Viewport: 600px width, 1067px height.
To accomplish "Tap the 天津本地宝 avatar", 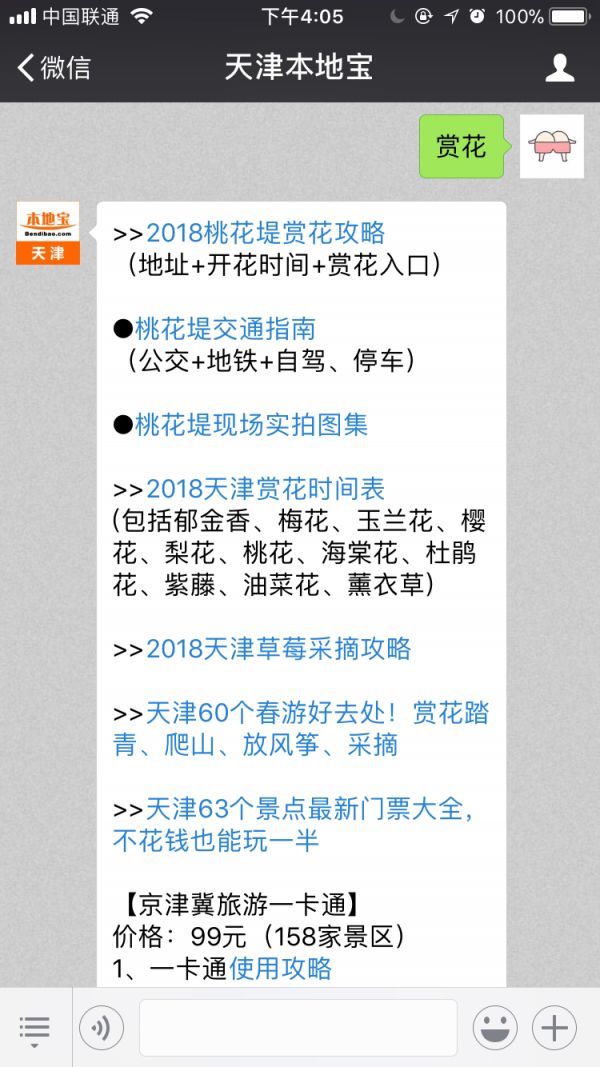I will pyautogui.click(x=48, y=233).
